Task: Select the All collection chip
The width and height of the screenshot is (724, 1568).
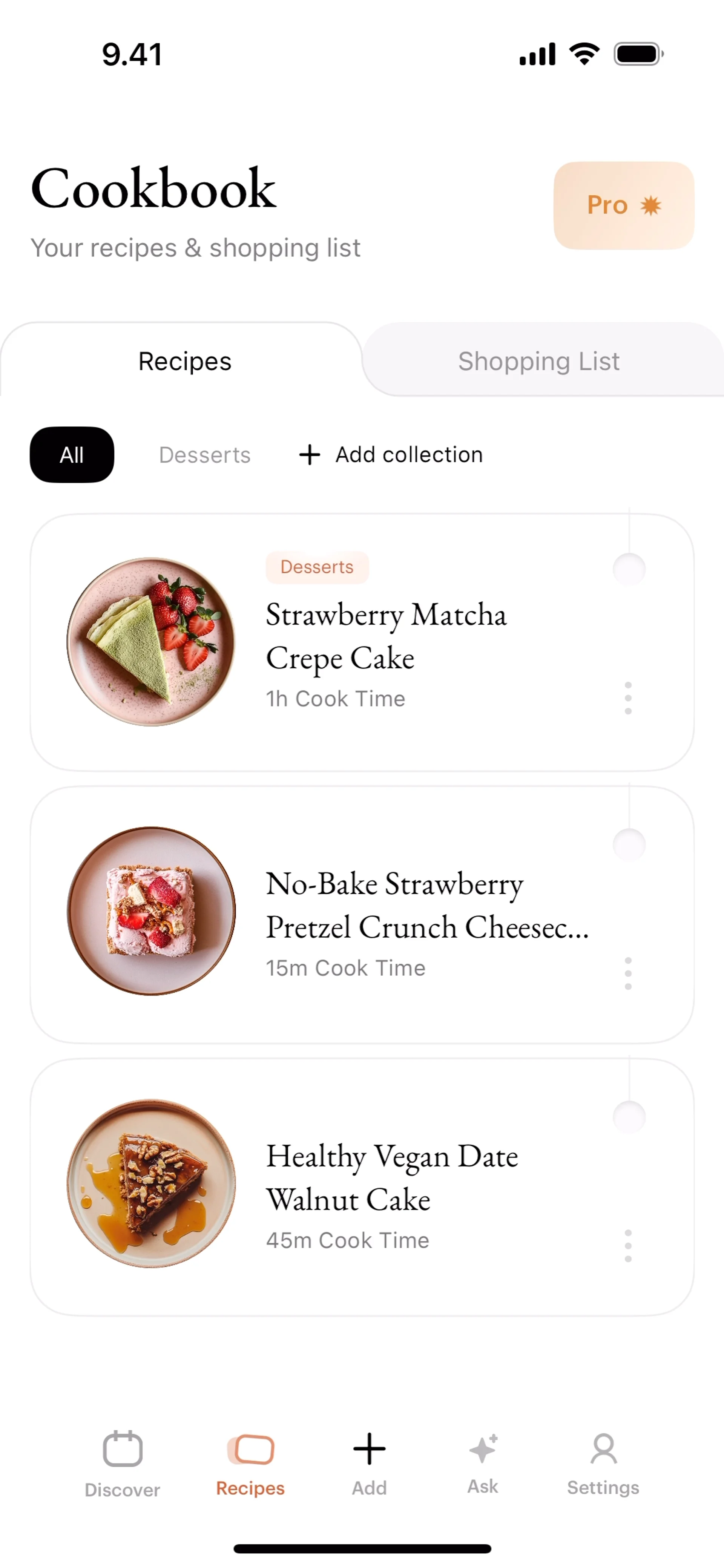Action: point(72,455)
